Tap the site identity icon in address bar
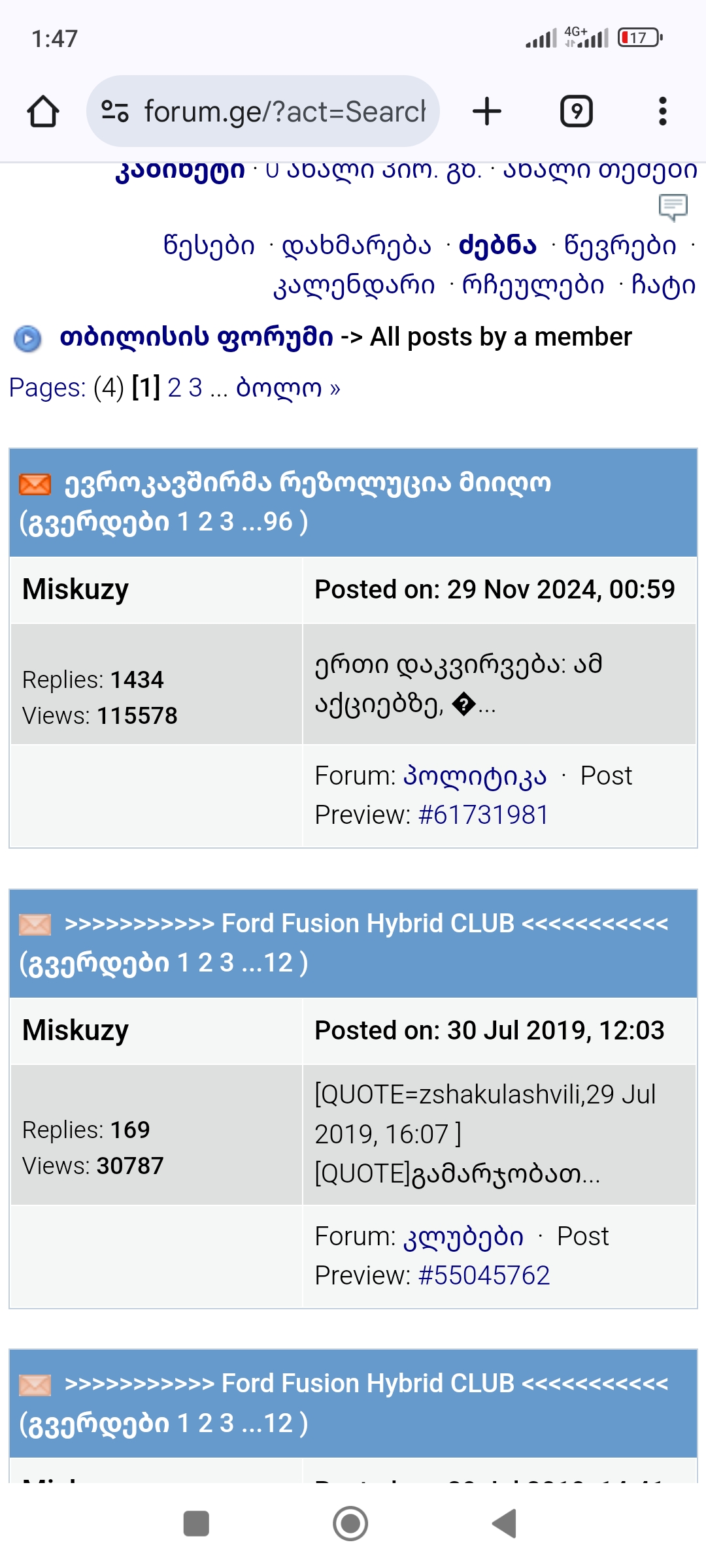 coord(116,111)
